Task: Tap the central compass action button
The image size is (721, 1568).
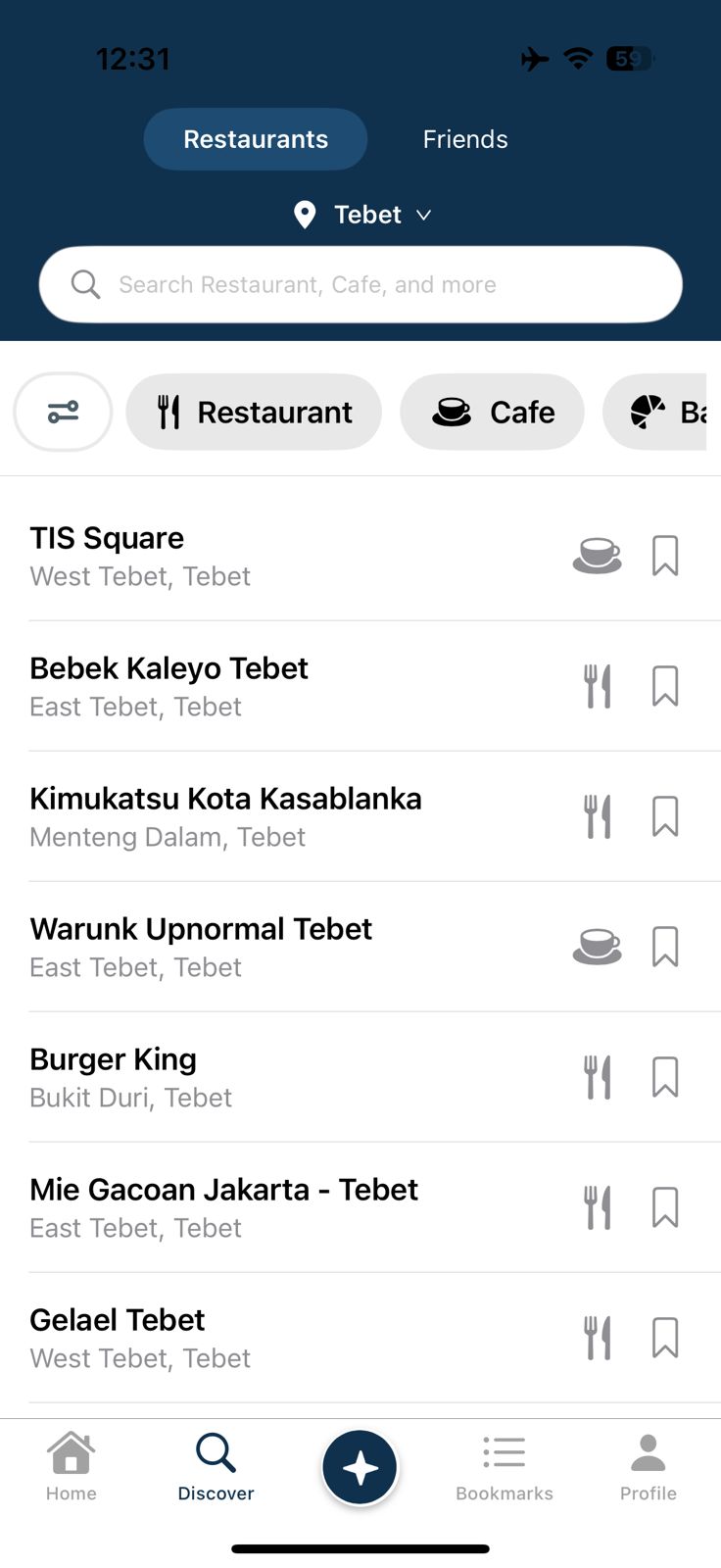Action: [x=360, y=1466]
